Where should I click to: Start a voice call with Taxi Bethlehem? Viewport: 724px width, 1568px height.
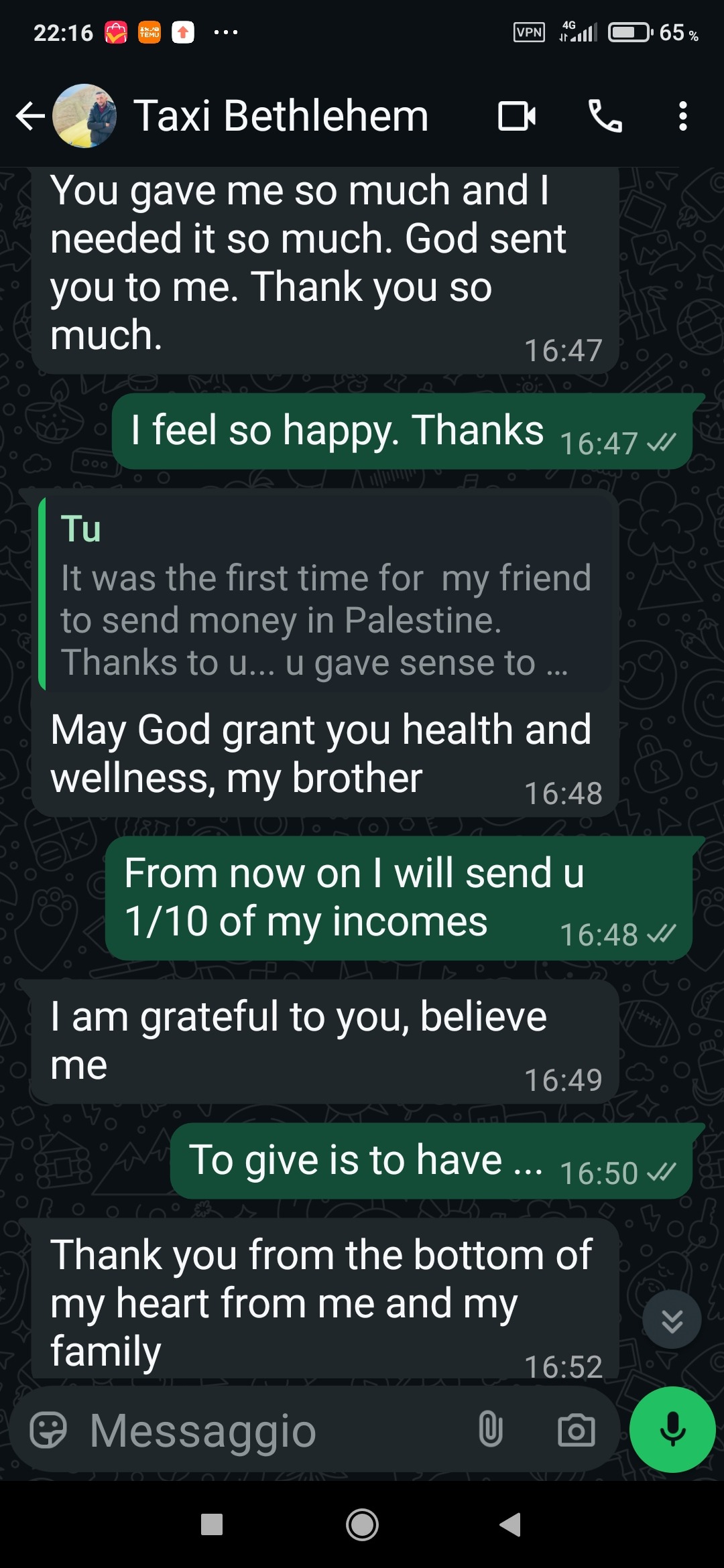click(605, 116)
